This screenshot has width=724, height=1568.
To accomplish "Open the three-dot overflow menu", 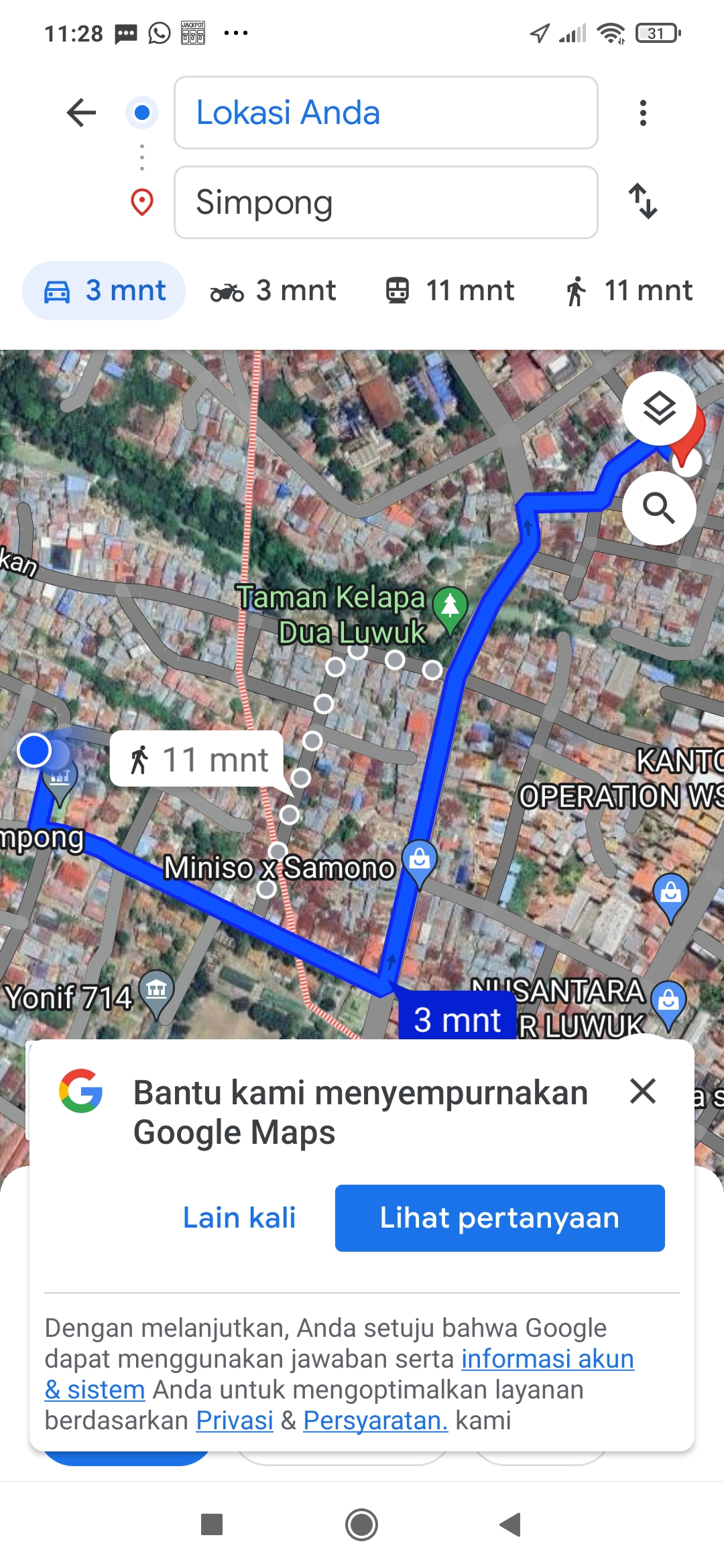I will [x=643, y=113].
